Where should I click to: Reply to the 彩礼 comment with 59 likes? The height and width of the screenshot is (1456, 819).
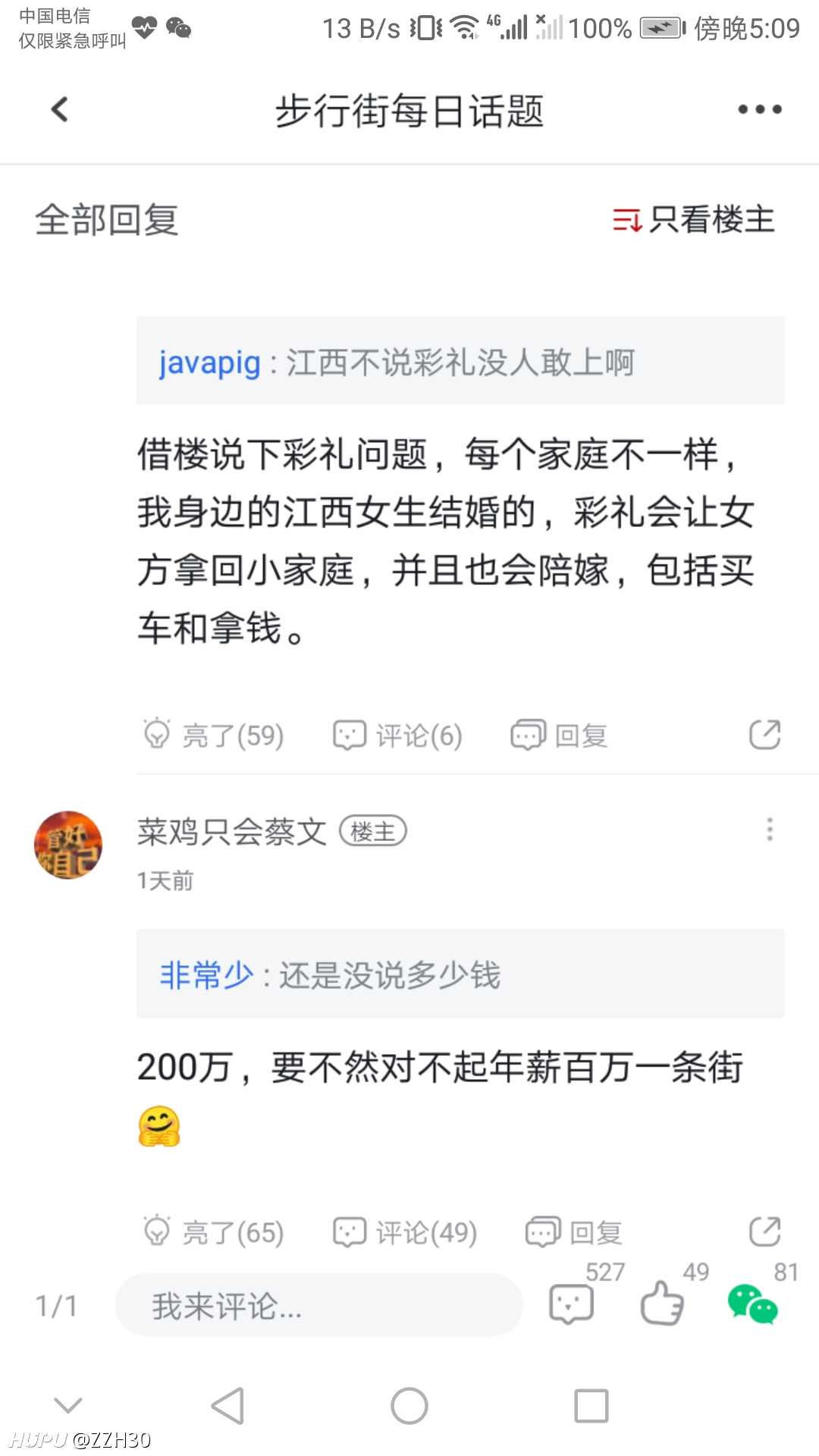point(559,735)
